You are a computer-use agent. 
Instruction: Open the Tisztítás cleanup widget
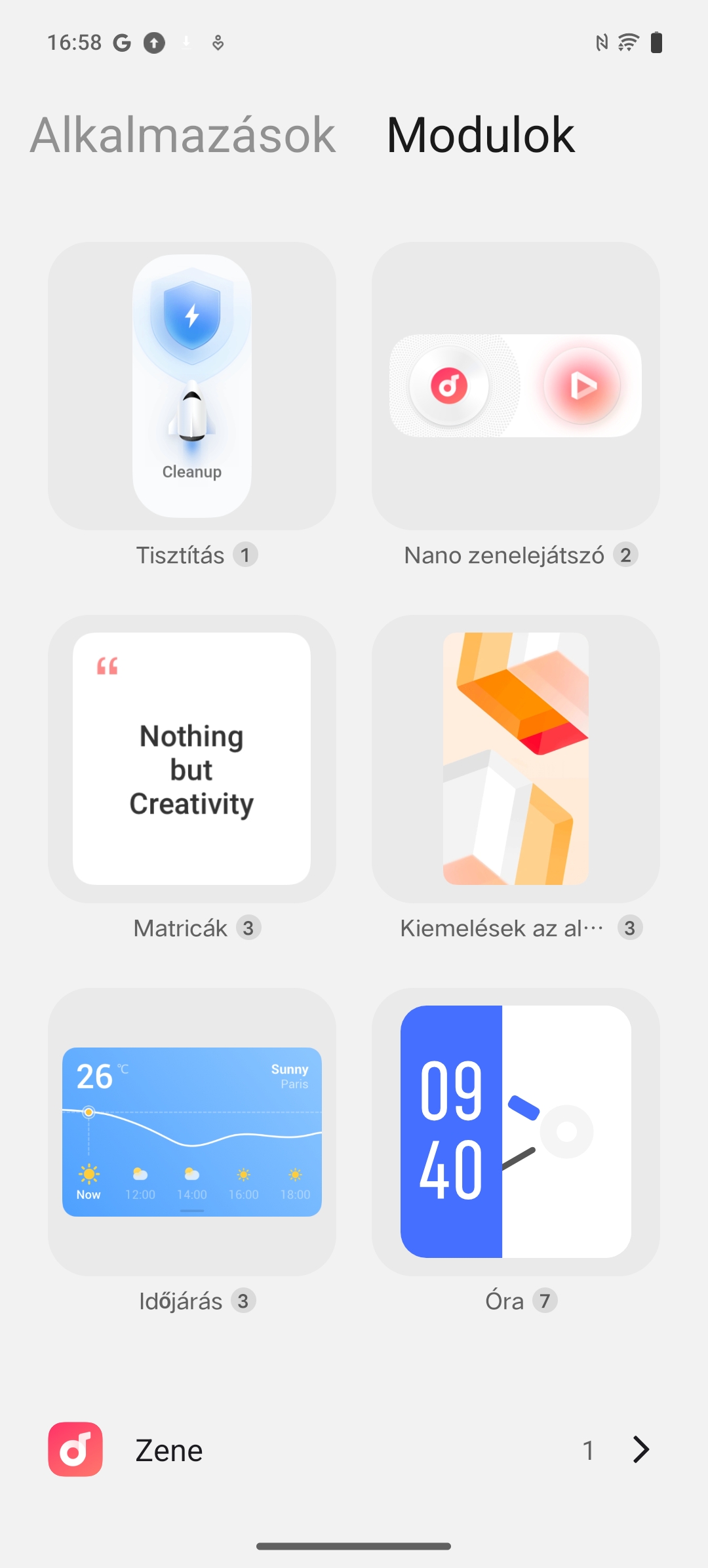coord(192,386)
